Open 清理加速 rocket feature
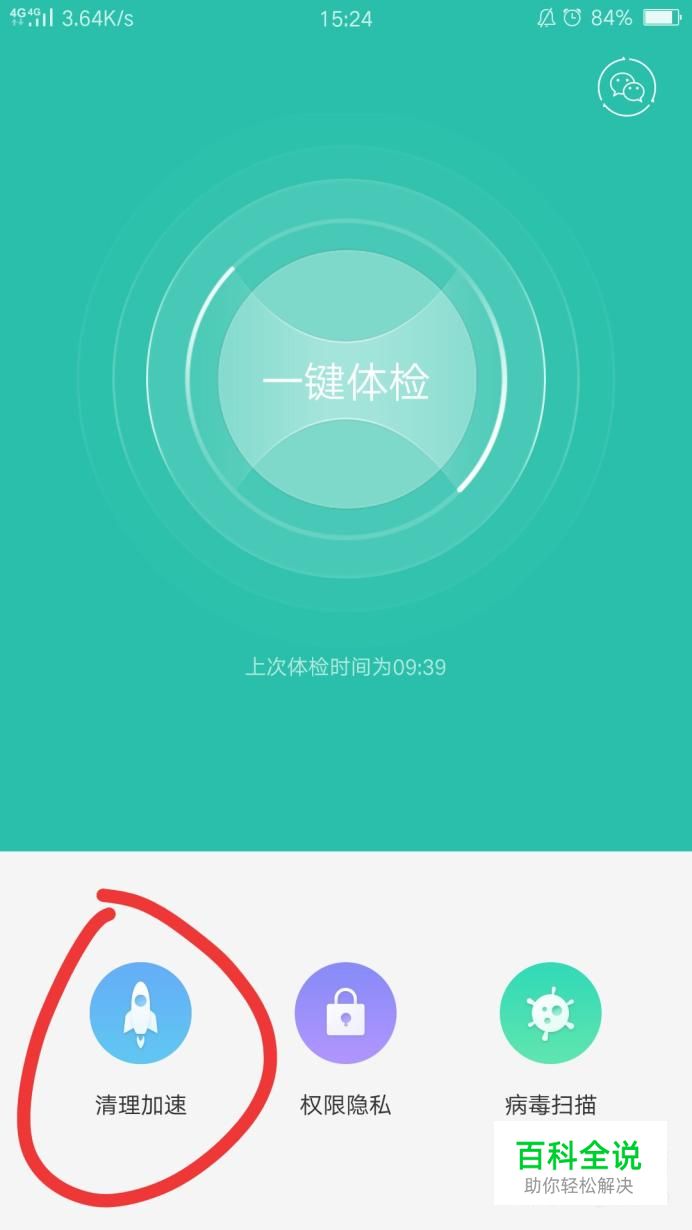This screenshot has width=692, height=1230. click(141, 1013)
